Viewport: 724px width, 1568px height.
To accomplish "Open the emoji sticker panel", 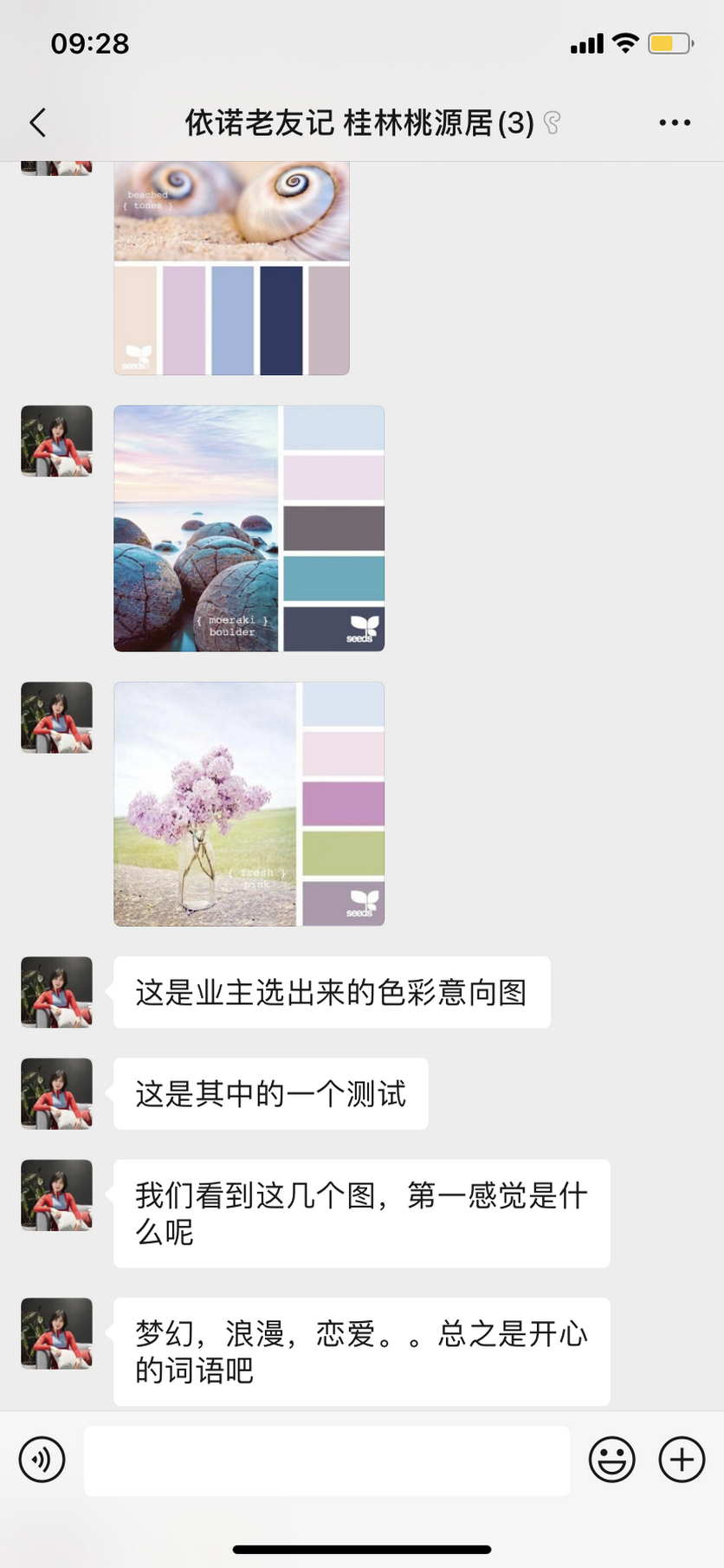I will pyautogui.click(x=611, y=1460).
